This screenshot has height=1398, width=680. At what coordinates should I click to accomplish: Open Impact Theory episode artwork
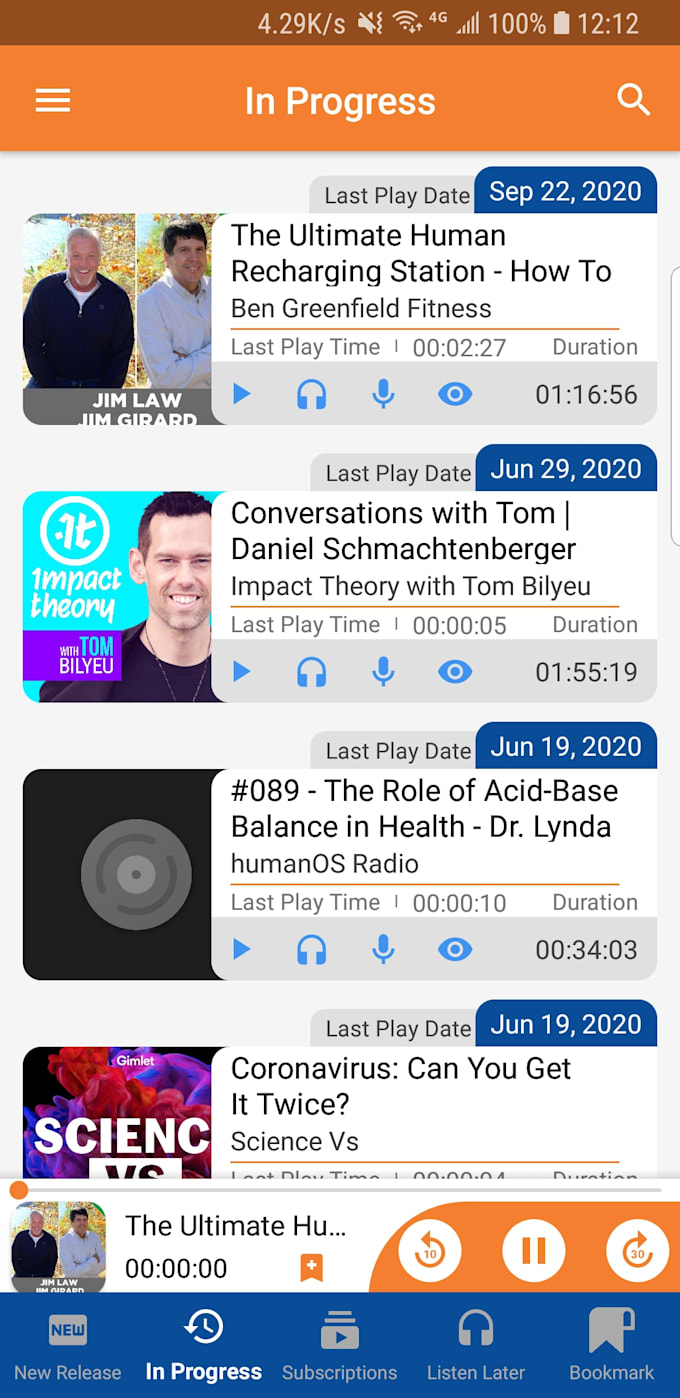118,597
